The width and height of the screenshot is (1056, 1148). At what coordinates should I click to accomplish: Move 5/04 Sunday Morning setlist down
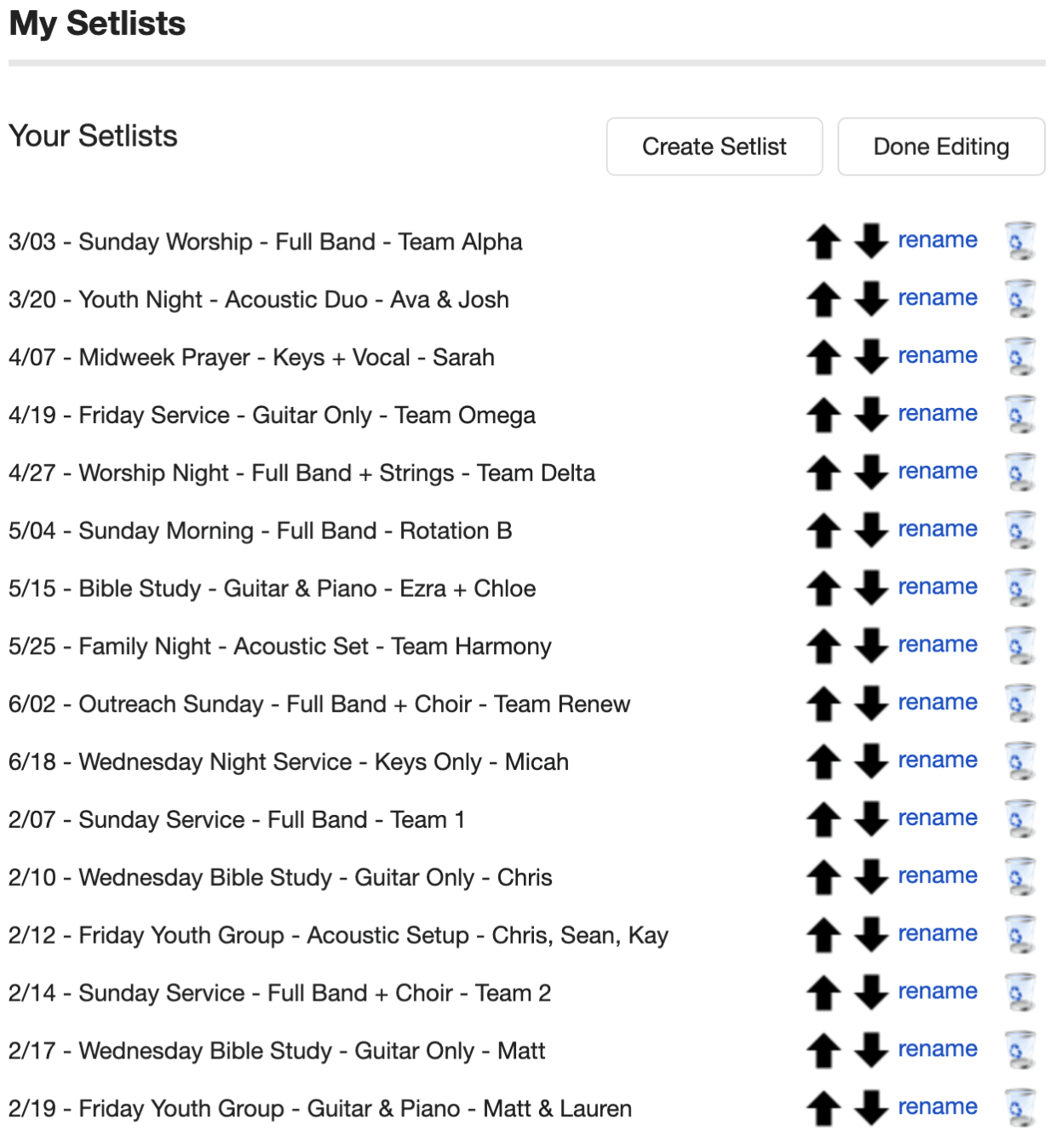pos(871,530)
